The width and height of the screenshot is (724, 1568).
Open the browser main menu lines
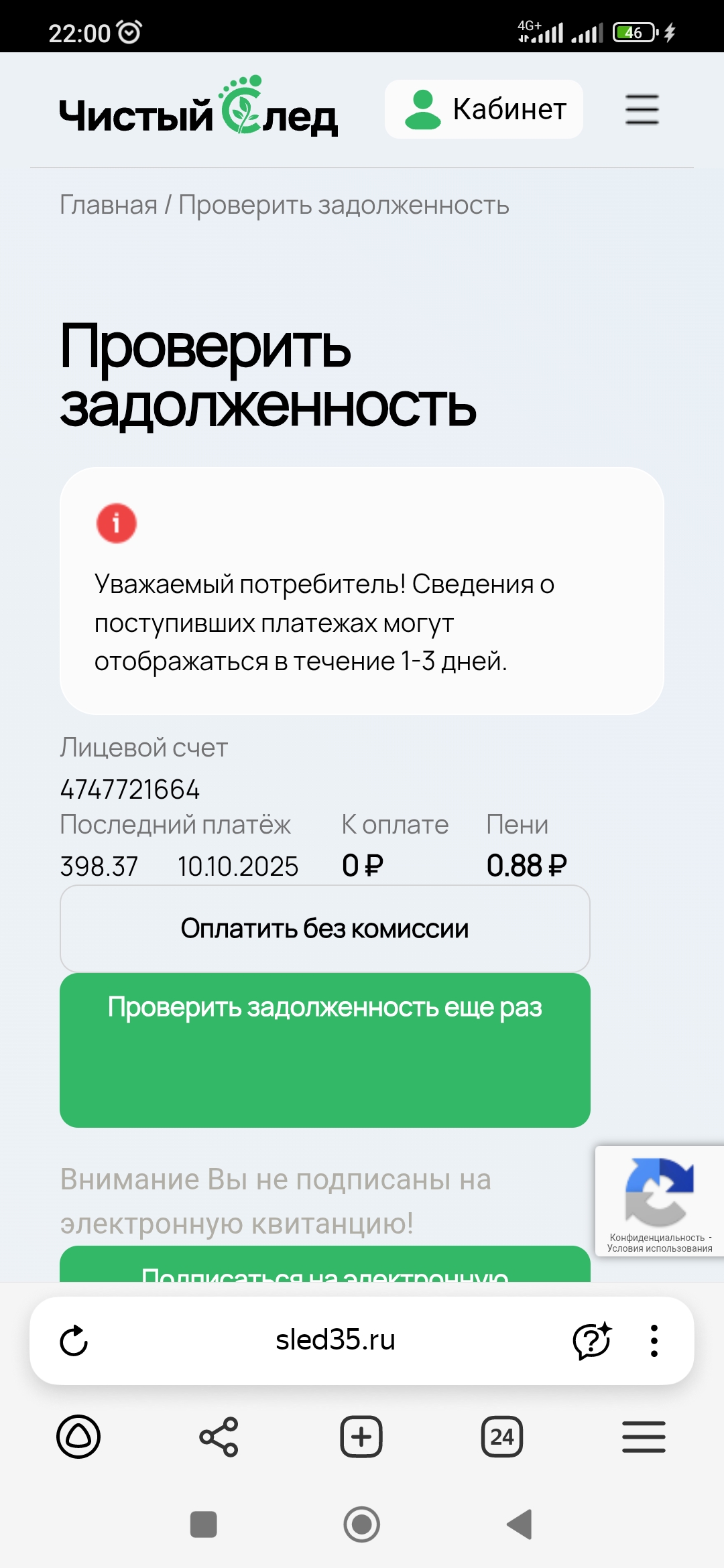click(644, 1437)
